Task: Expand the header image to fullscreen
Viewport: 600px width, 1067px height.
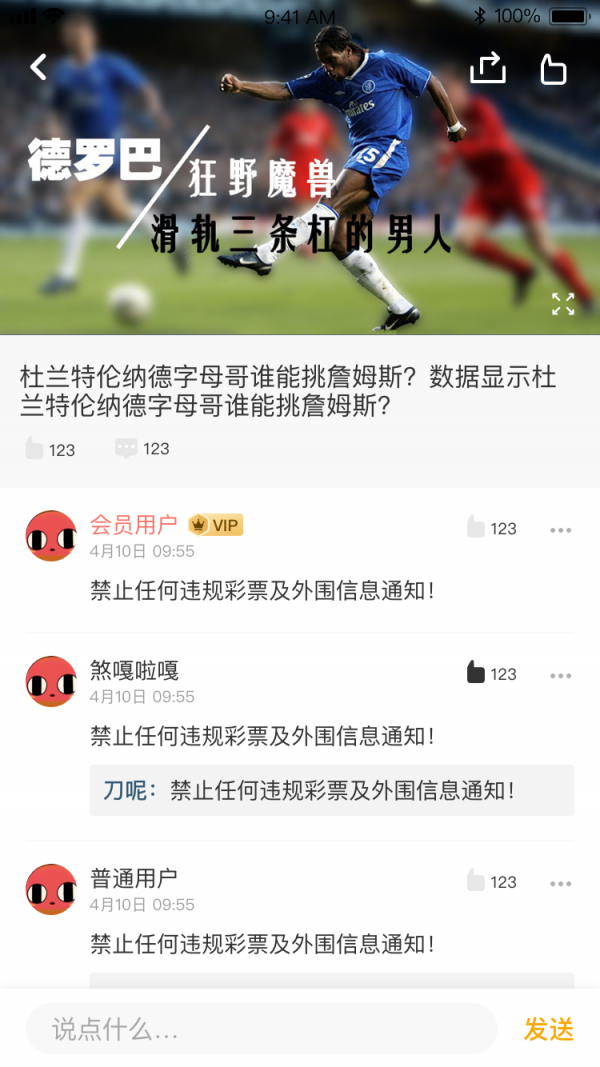Action: (x=563, y=304)
